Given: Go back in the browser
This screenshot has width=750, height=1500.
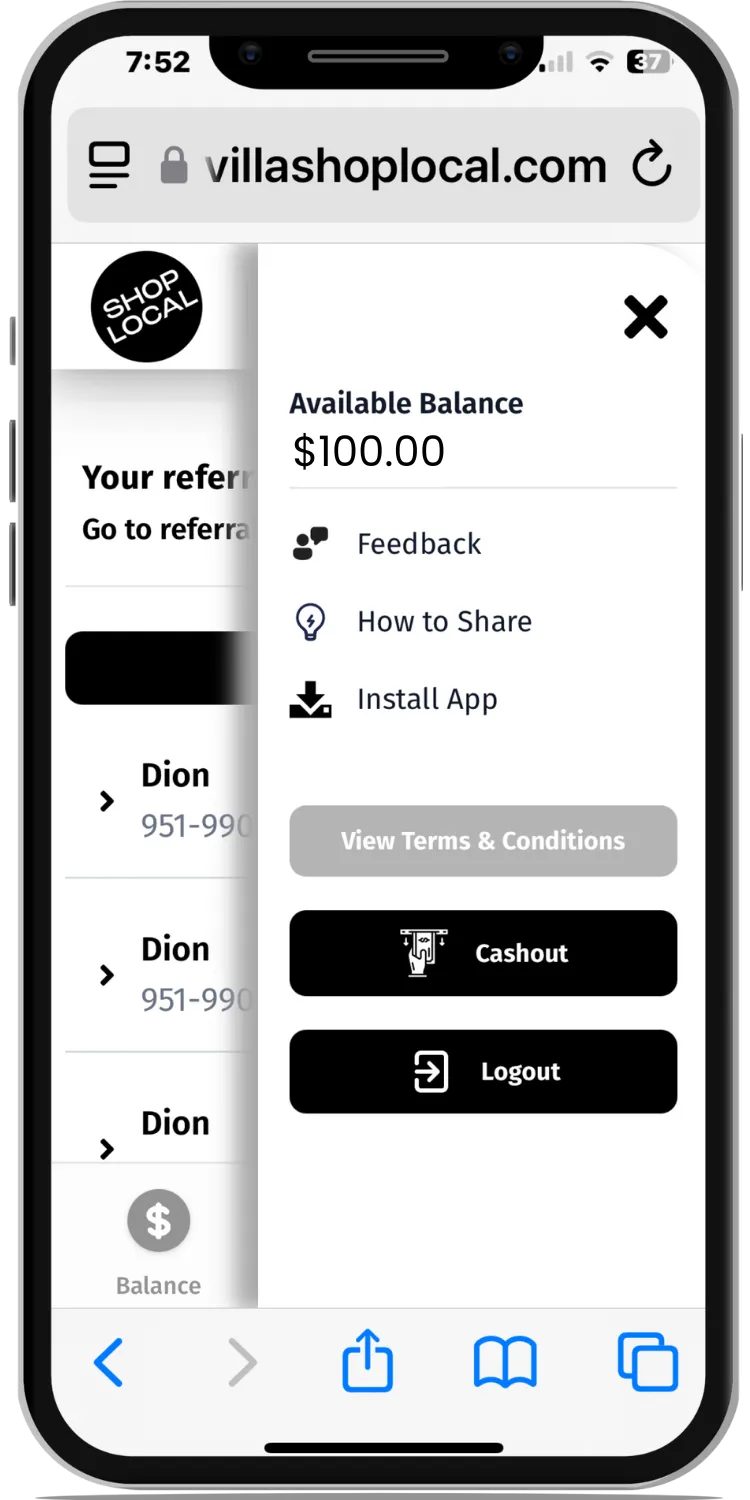Looking at the screenshot, I should click(x=108, y=1362).
